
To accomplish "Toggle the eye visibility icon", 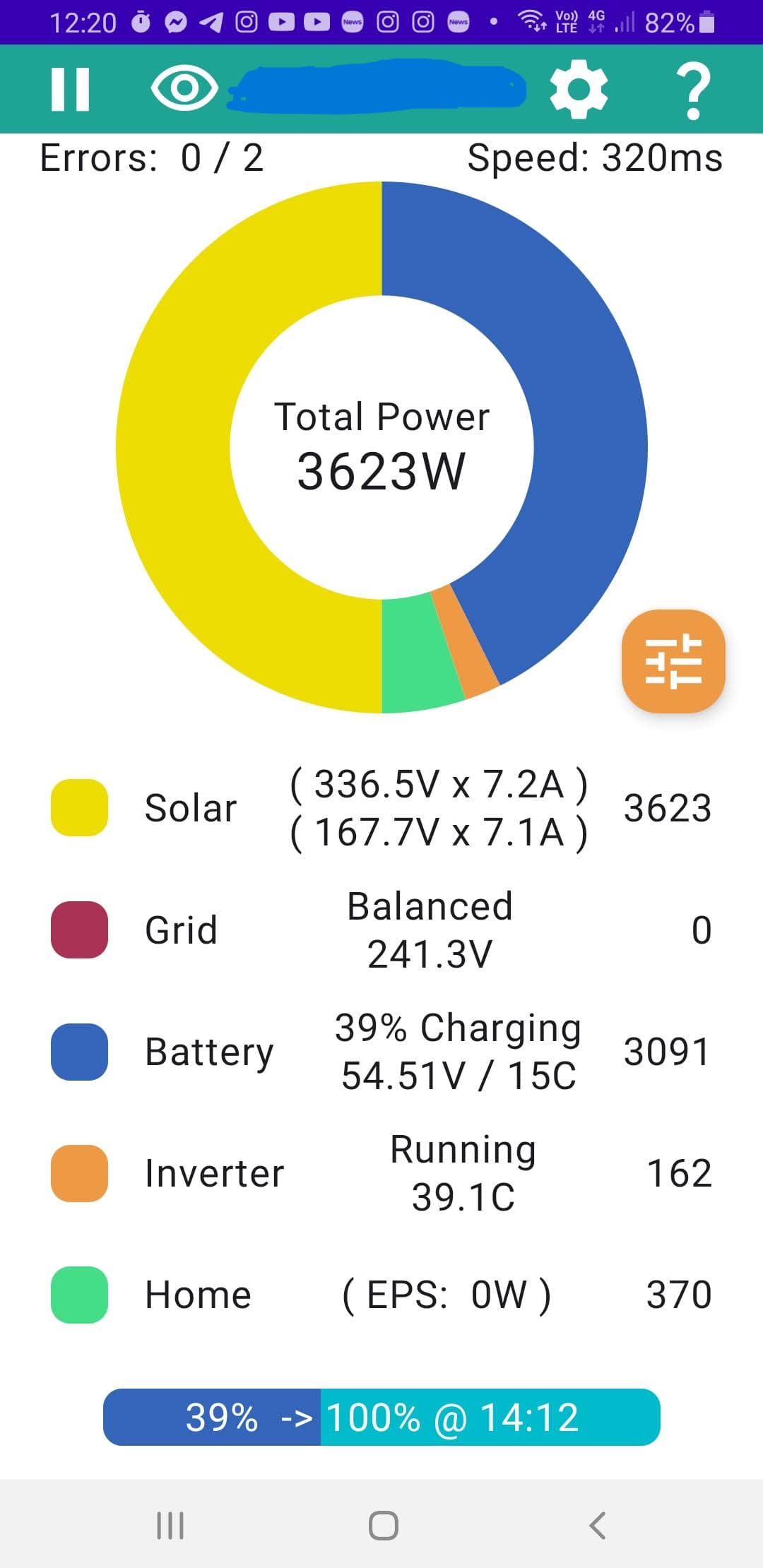I will click(x=184, y=88).
